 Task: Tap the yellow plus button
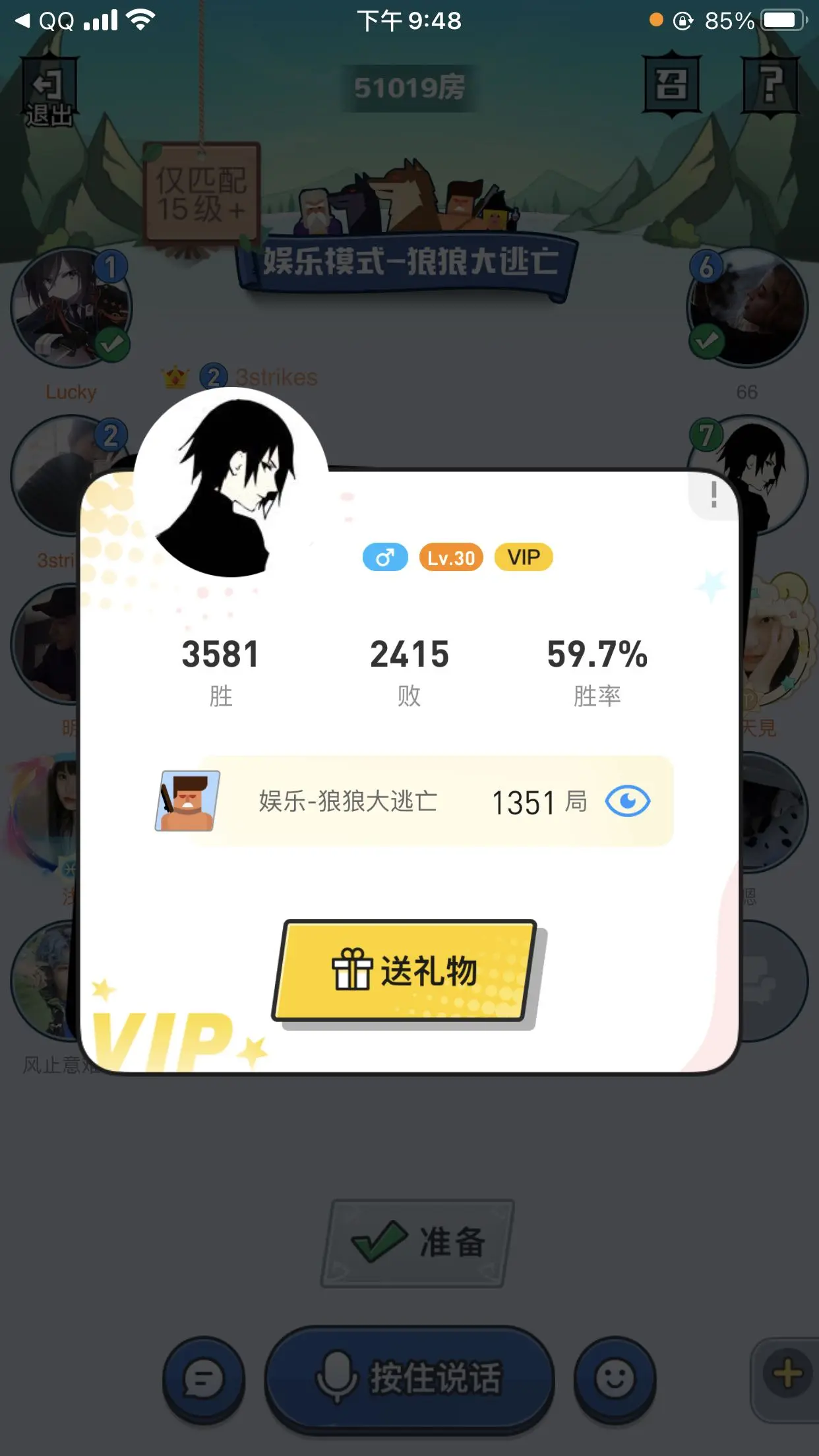pos(787,1374)
